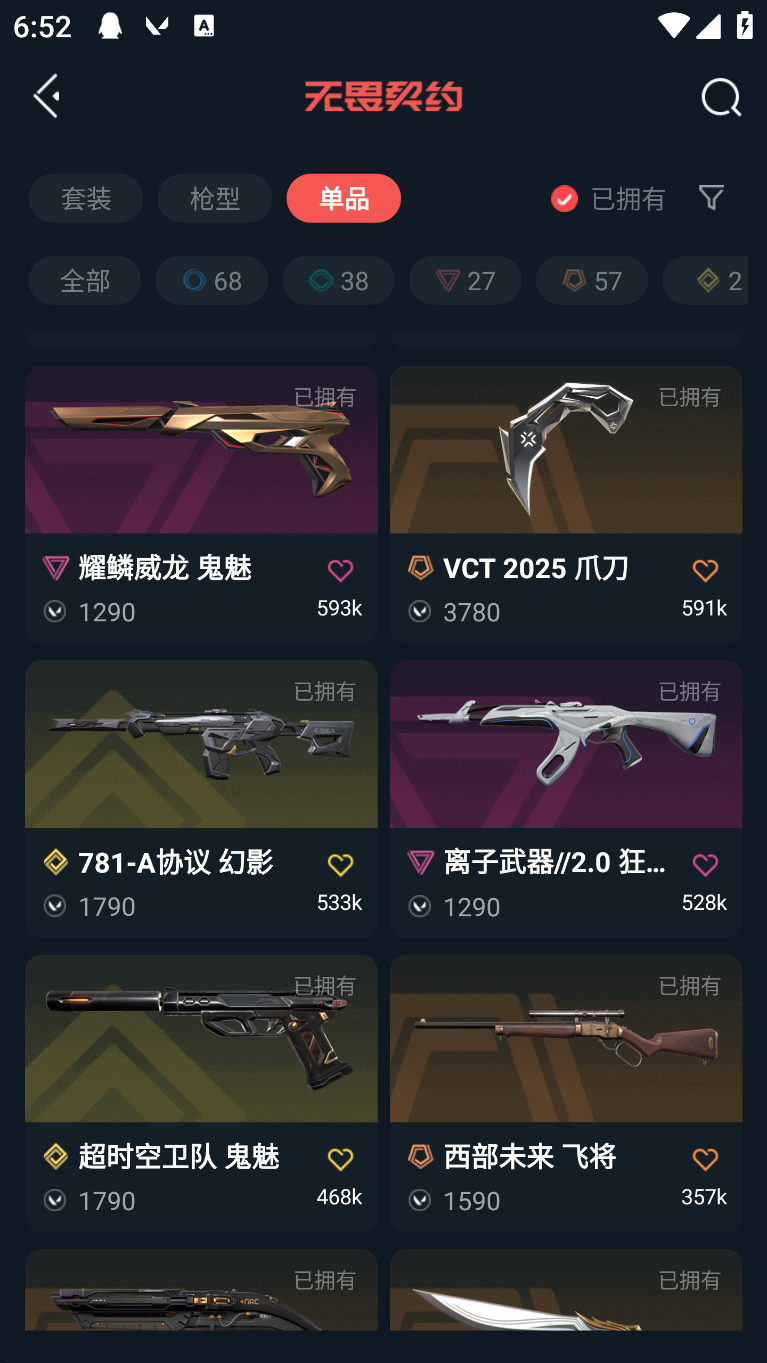Open the 超时空卫队 鬼魅 skin card
This screenshot has height=1363, width=767.
click(200, 1050)
